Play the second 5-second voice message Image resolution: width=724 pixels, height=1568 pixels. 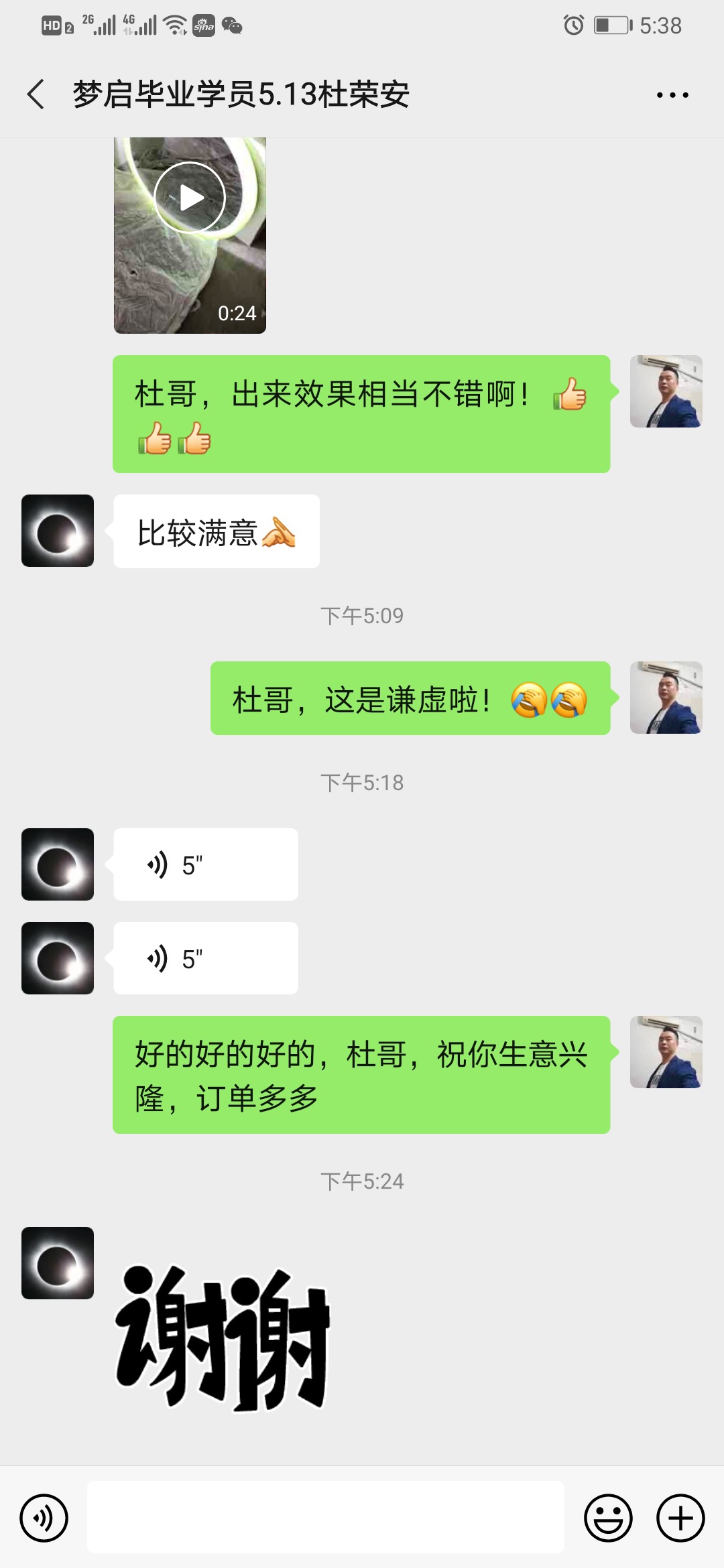tap(204, 958)
